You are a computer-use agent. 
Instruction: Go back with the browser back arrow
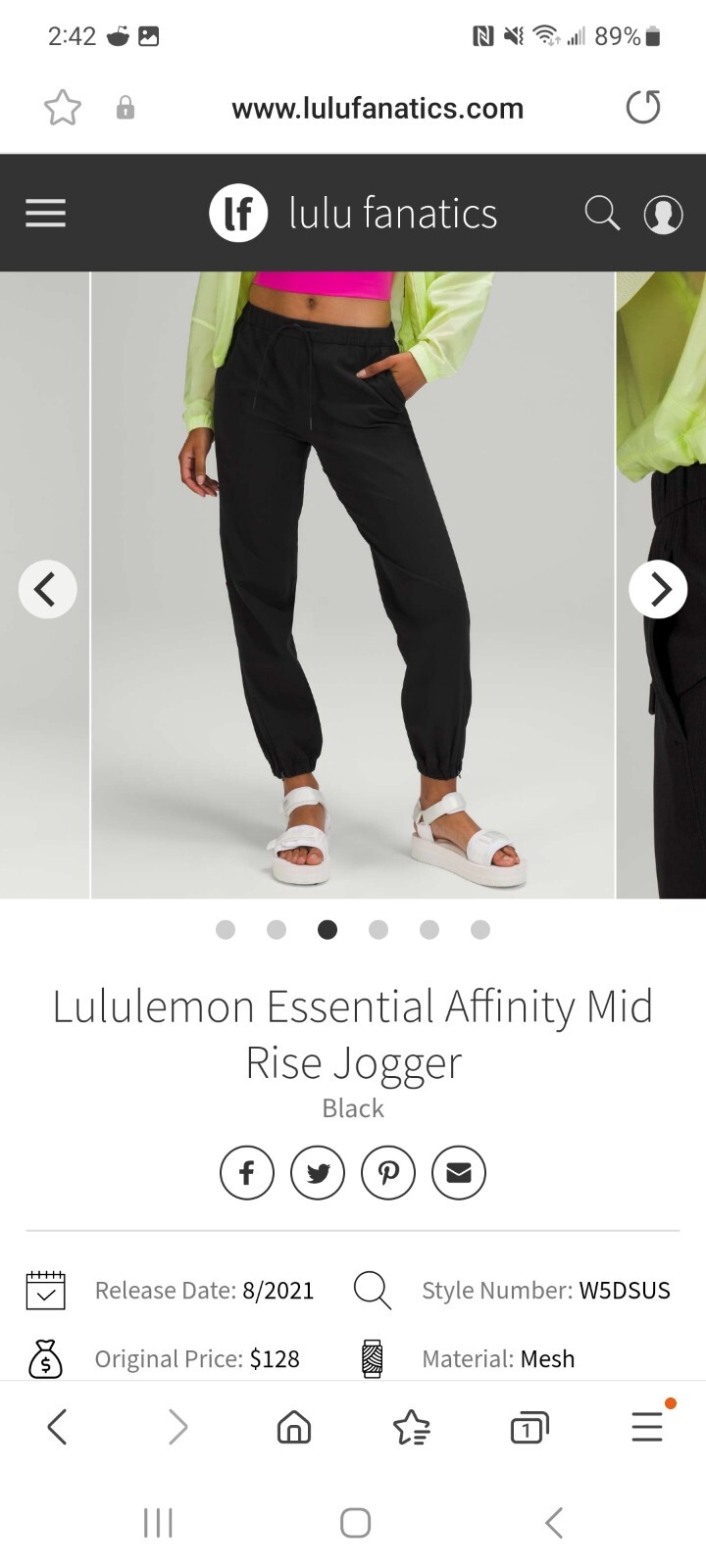coord(56,1427)
